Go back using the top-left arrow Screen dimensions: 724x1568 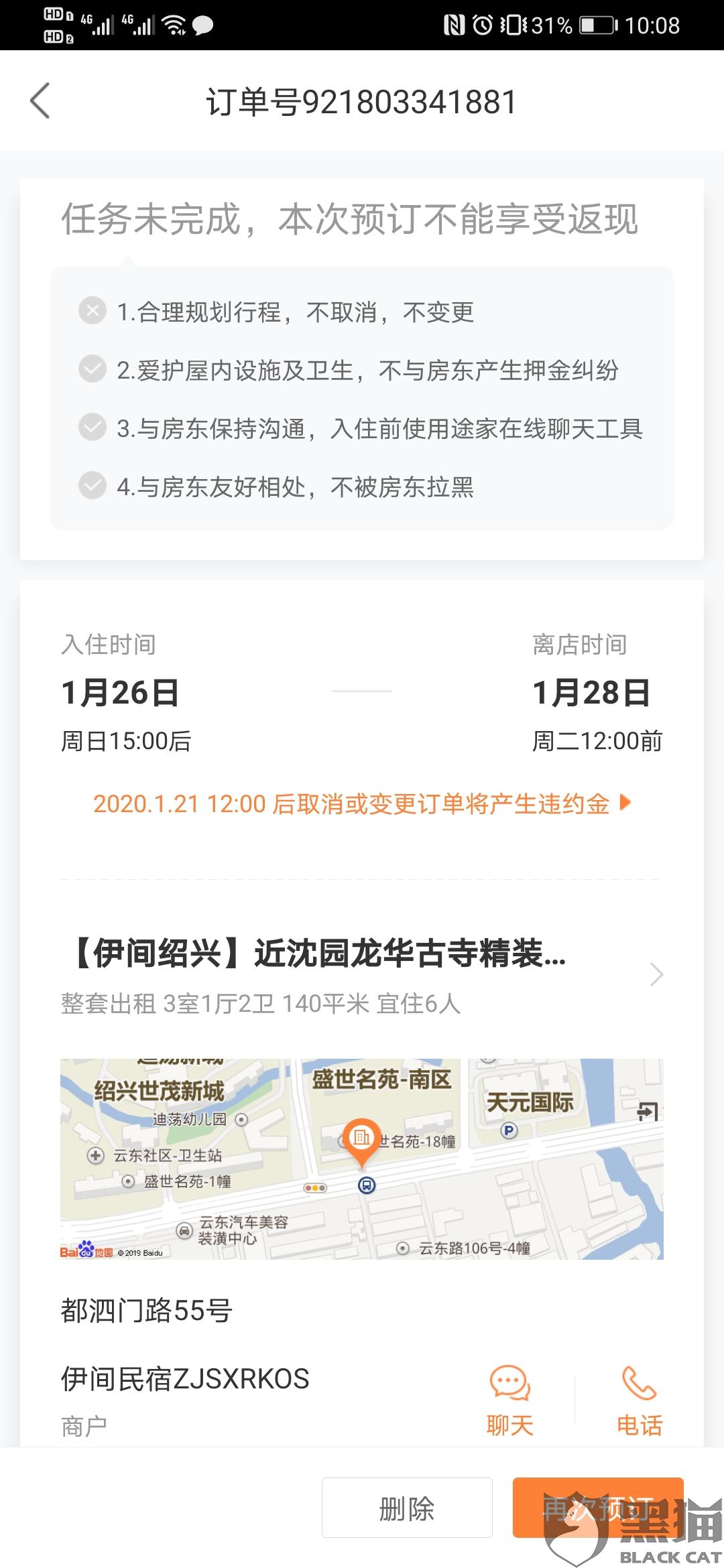pos(40,101)
